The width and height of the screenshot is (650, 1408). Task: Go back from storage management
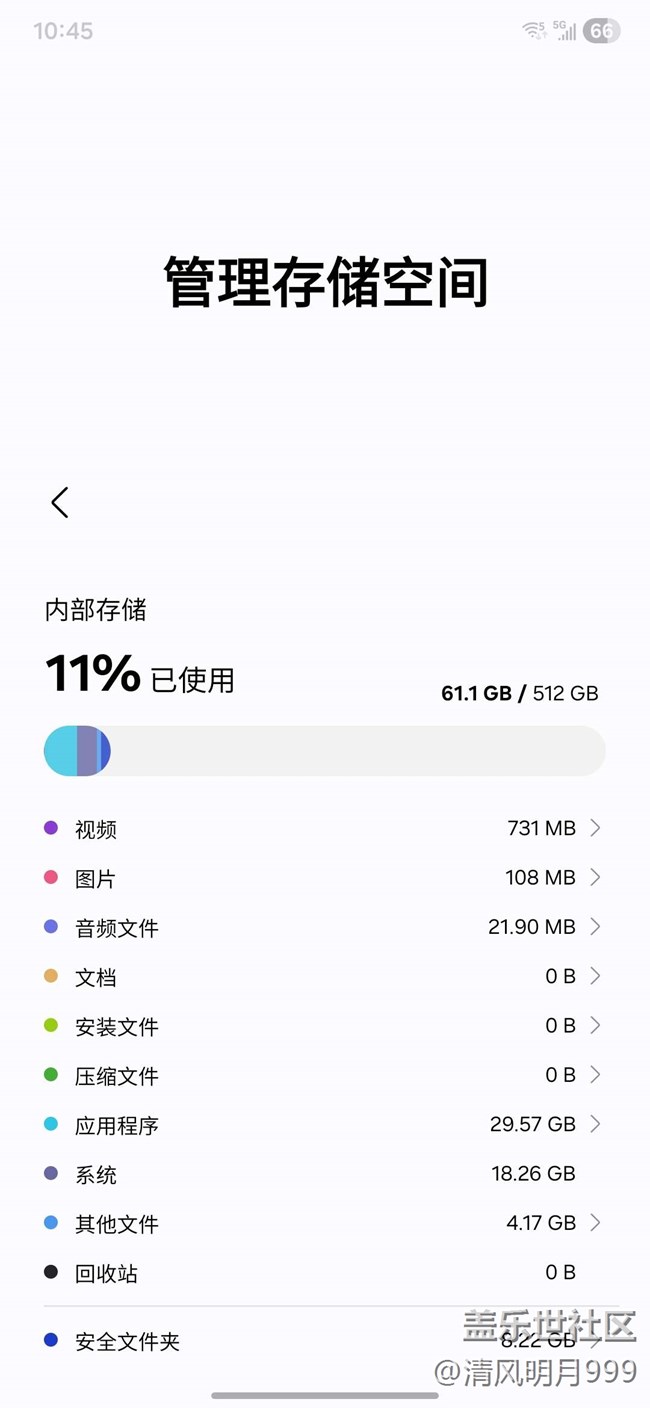pyautogui.click(x=60, y=502)
